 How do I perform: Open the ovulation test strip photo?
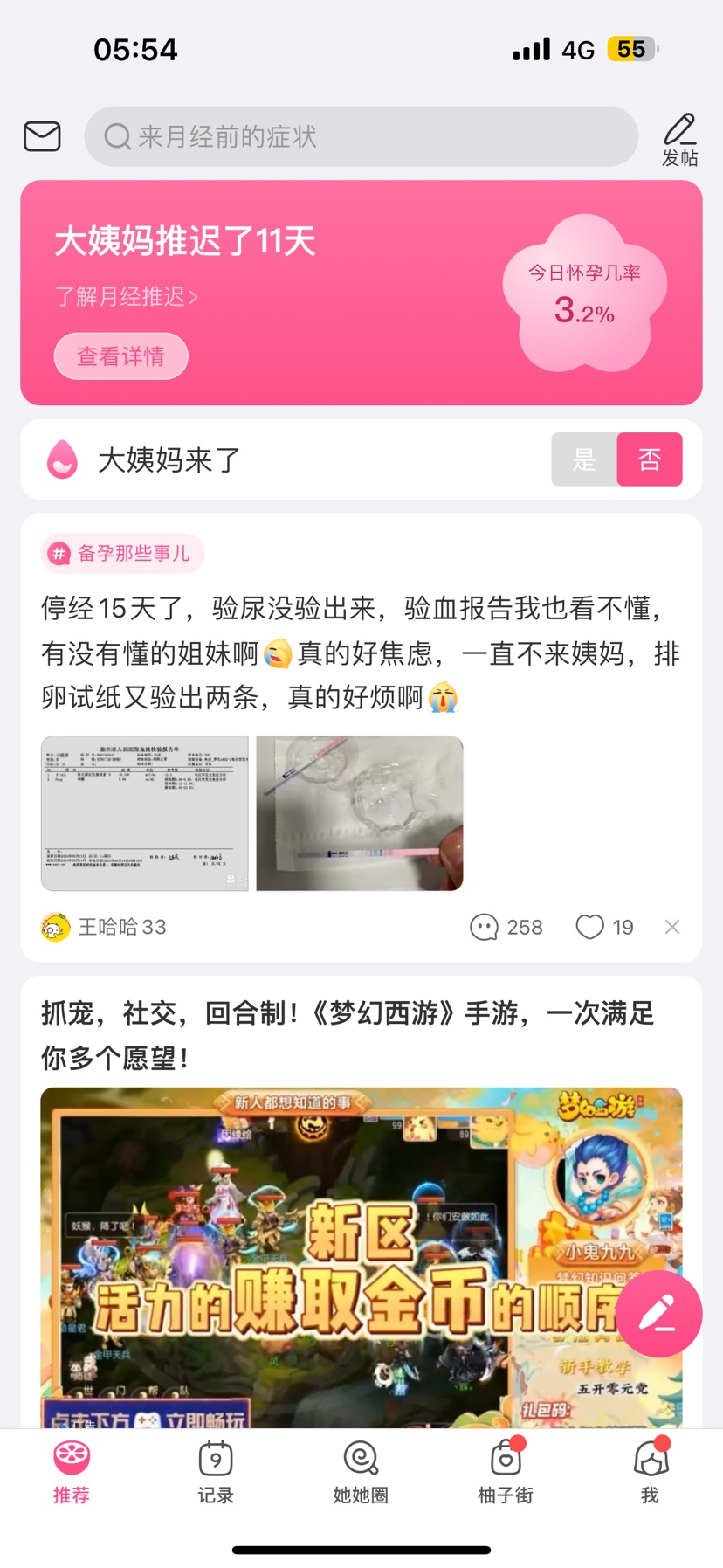pyautogui.click(x=360, y=813)
